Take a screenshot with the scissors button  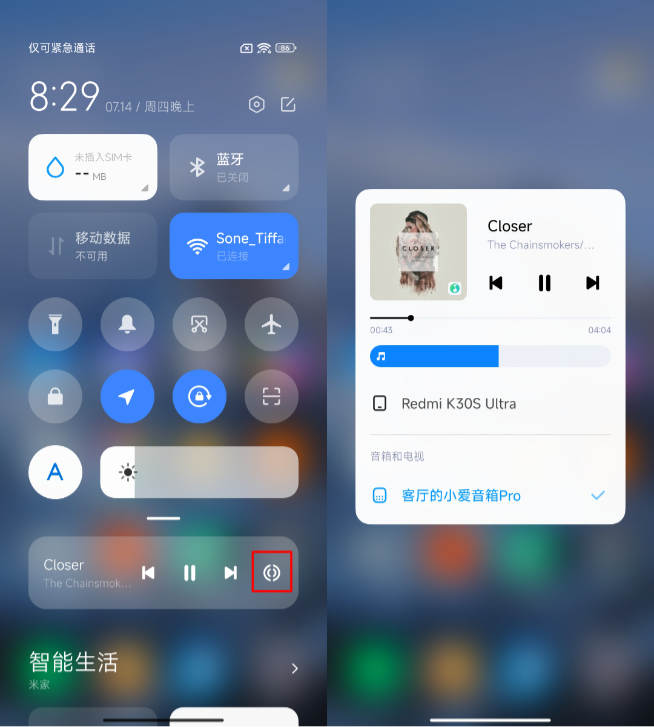coord(199,325)
